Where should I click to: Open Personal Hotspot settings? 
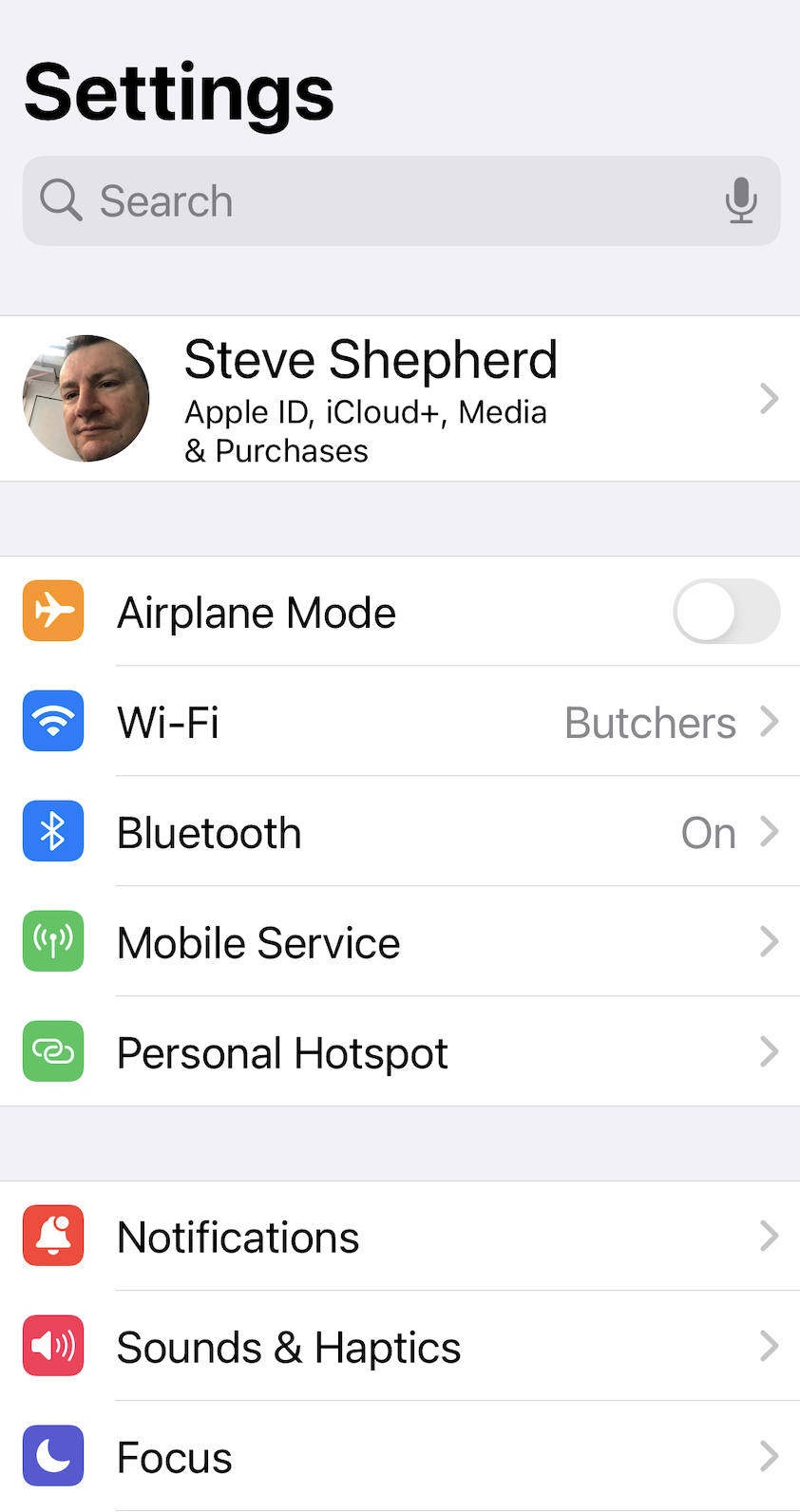point(399,1052)
